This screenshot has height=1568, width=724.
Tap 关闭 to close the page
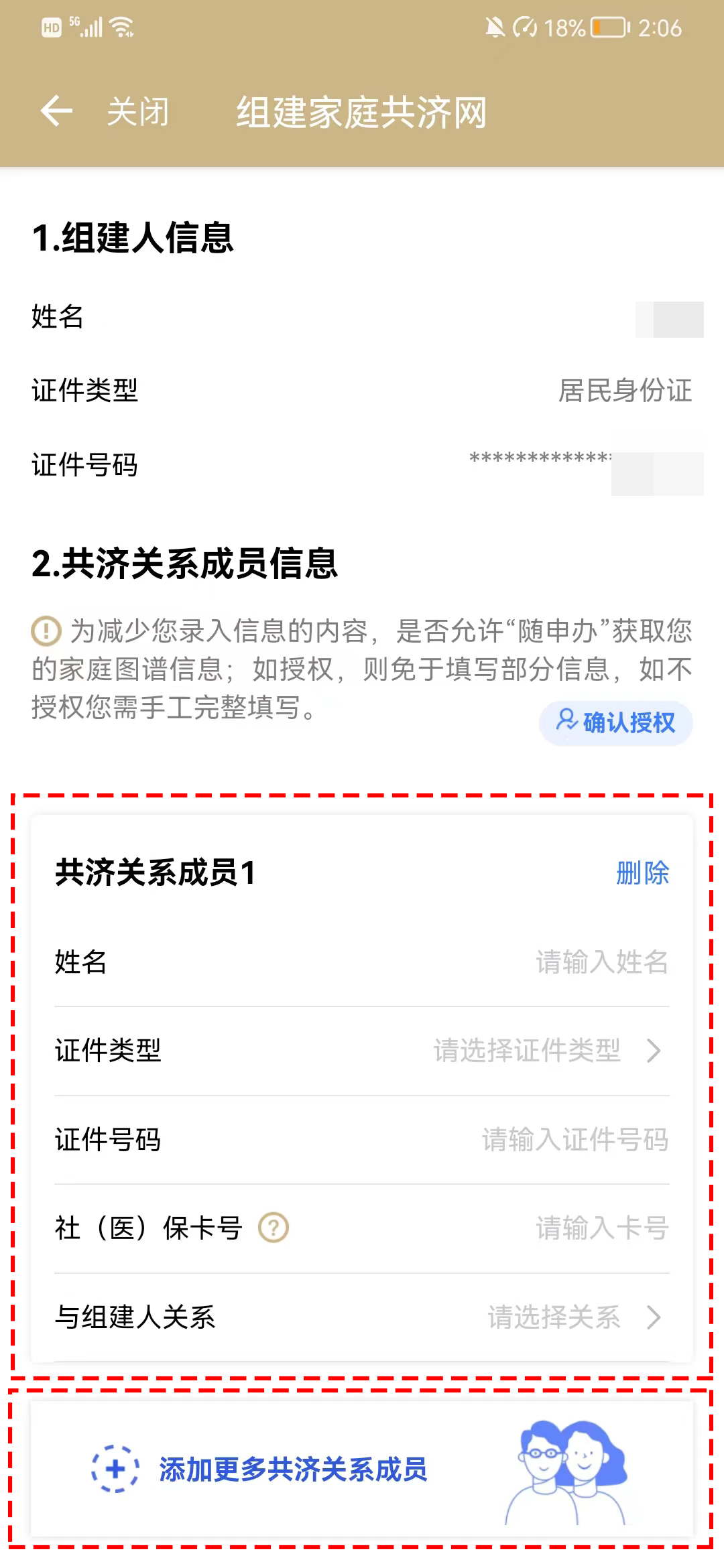tap(138, 111)
